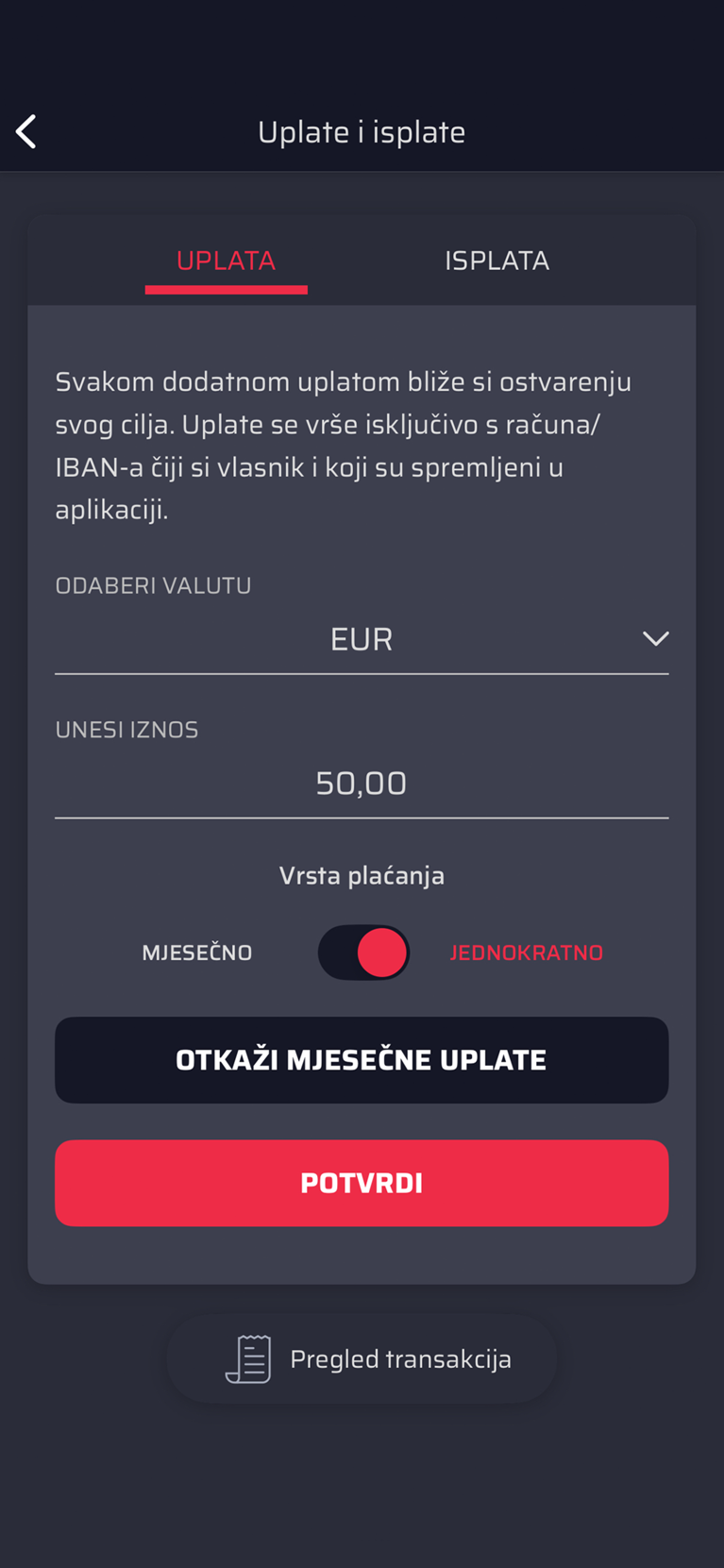The width and height of the screenshot is (724, 1568).
Task: Confirm payment with Potvrdi
Action: point(362,1183)
